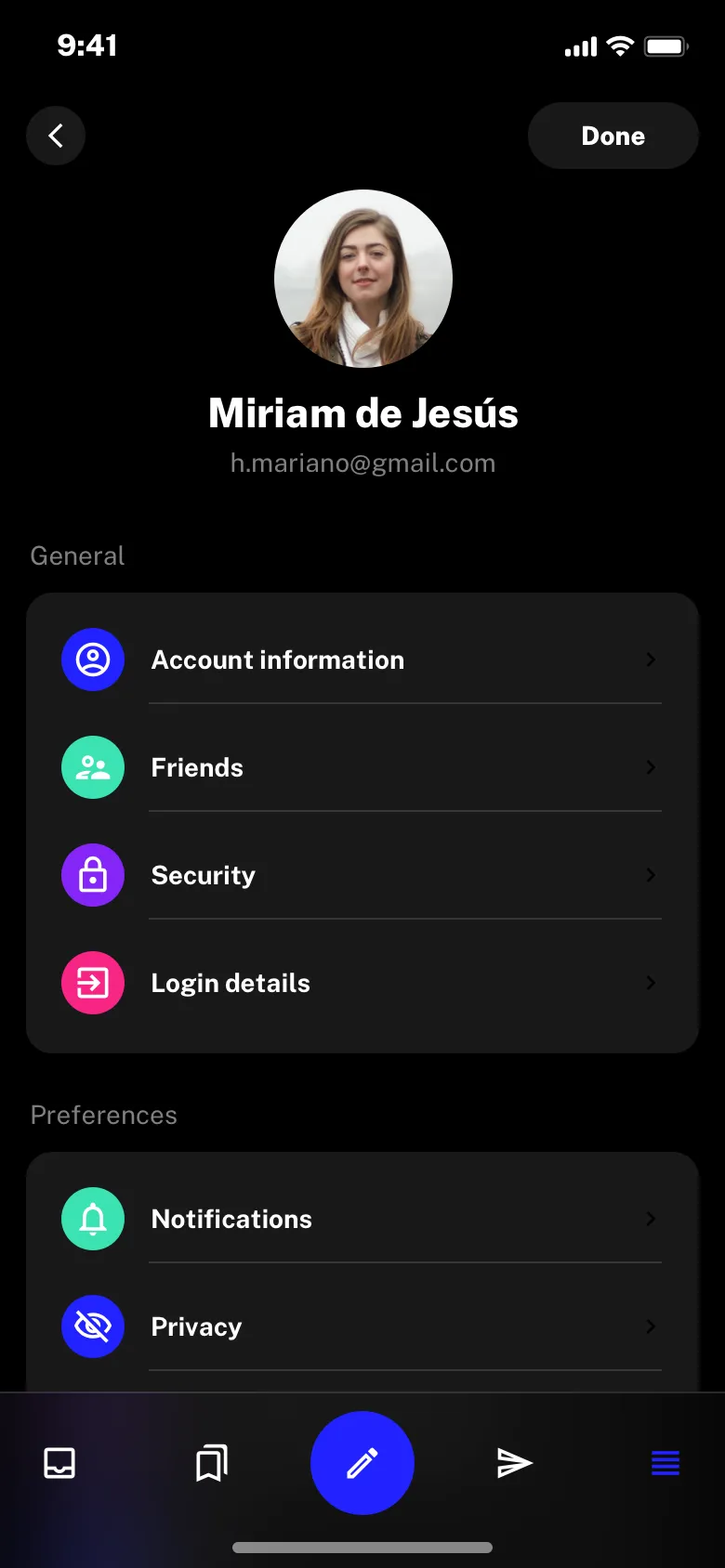Open Login details
The image size is (725, 1568).
[x=362, y=983]
